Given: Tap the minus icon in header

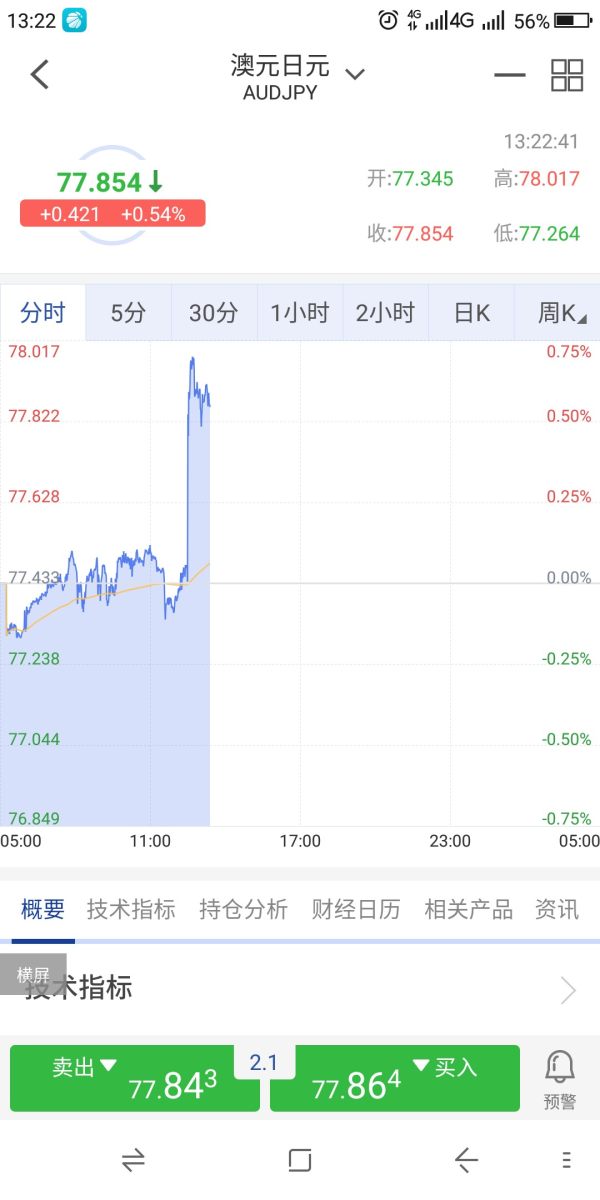Looking at the screenshot, I should (x=510, y=74).
